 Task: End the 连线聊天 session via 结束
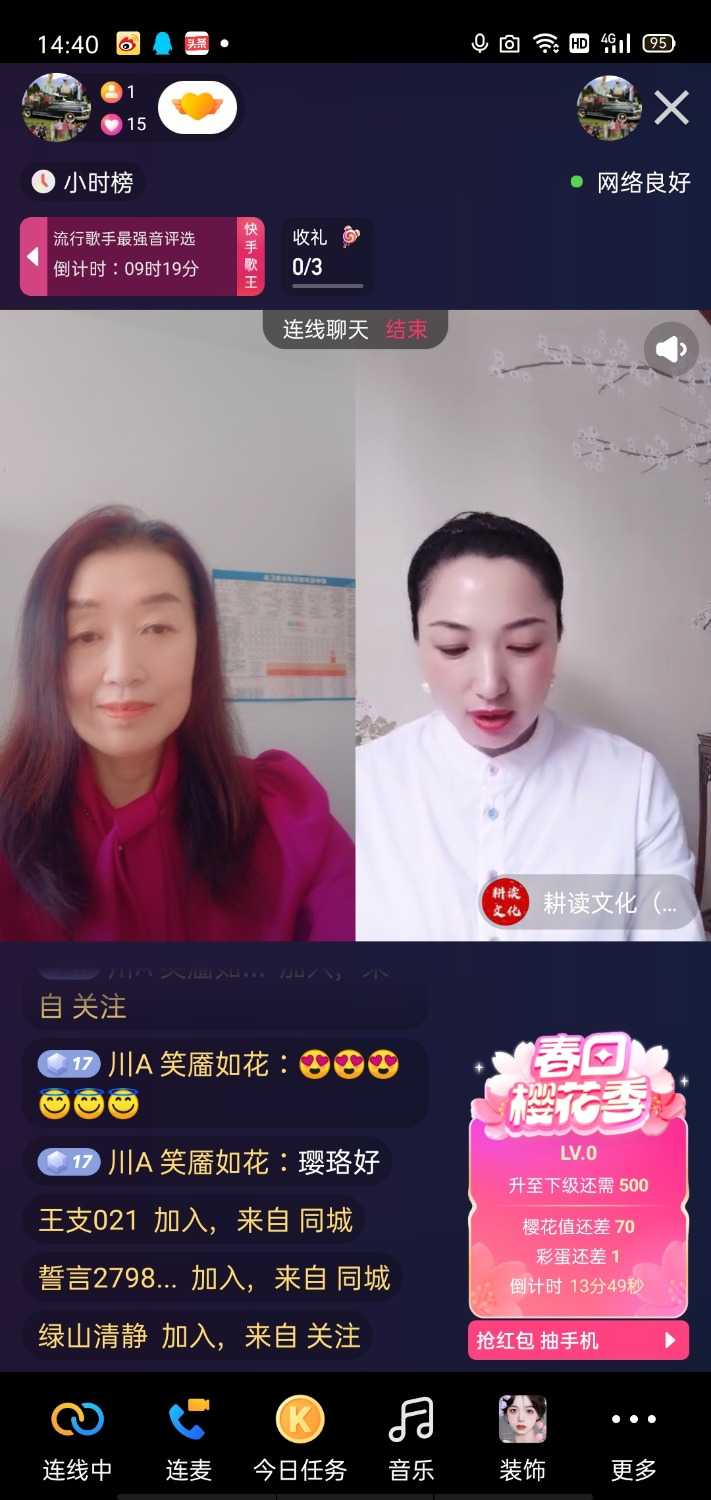(x=406, y=330)
